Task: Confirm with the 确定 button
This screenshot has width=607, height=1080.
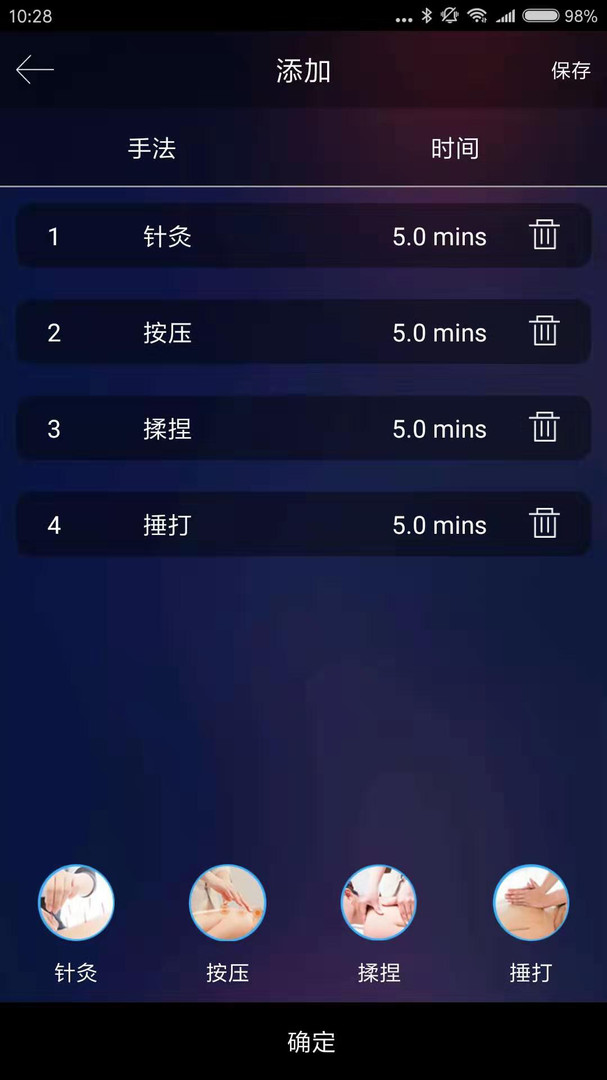Action: (x=311, y=1042)
